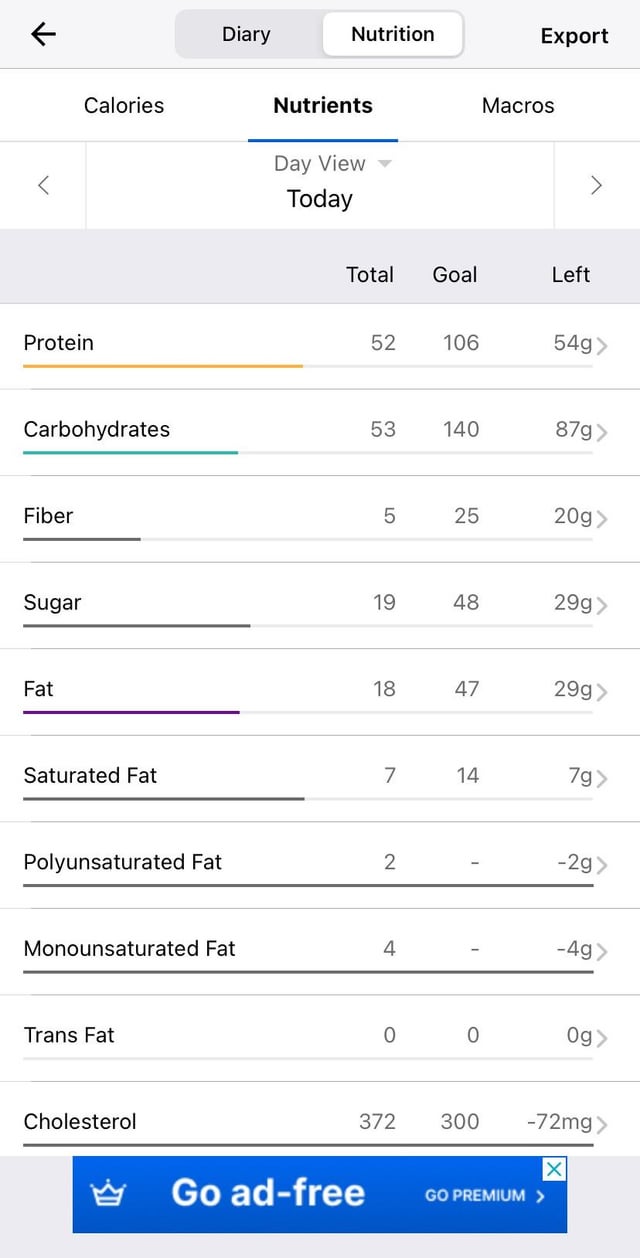This screenshot has width=640, height=1258.
Task: Go back with the arrow icon
Action: coord(43,35)
